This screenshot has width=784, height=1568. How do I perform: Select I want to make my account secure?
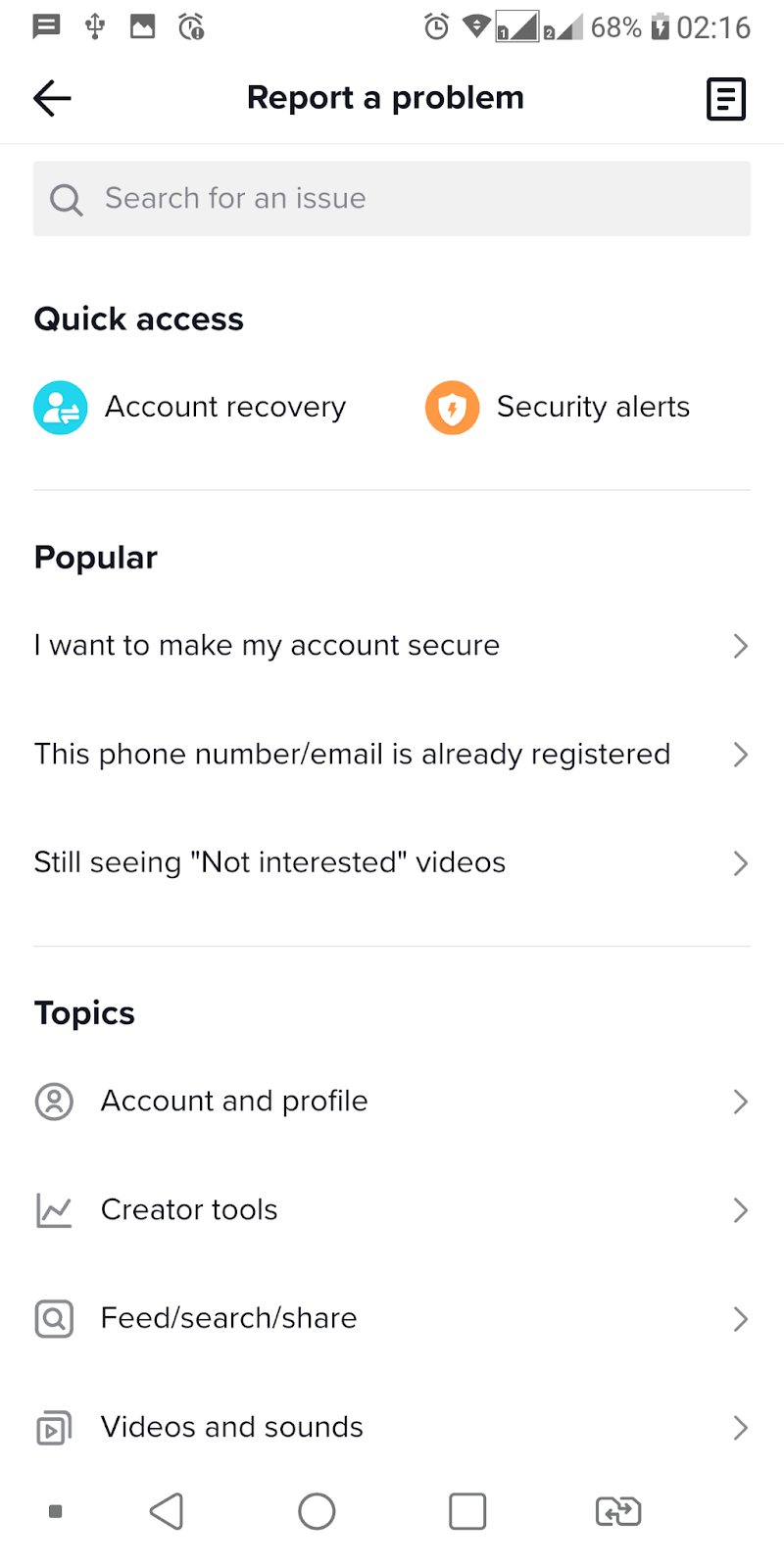(392, 646)
